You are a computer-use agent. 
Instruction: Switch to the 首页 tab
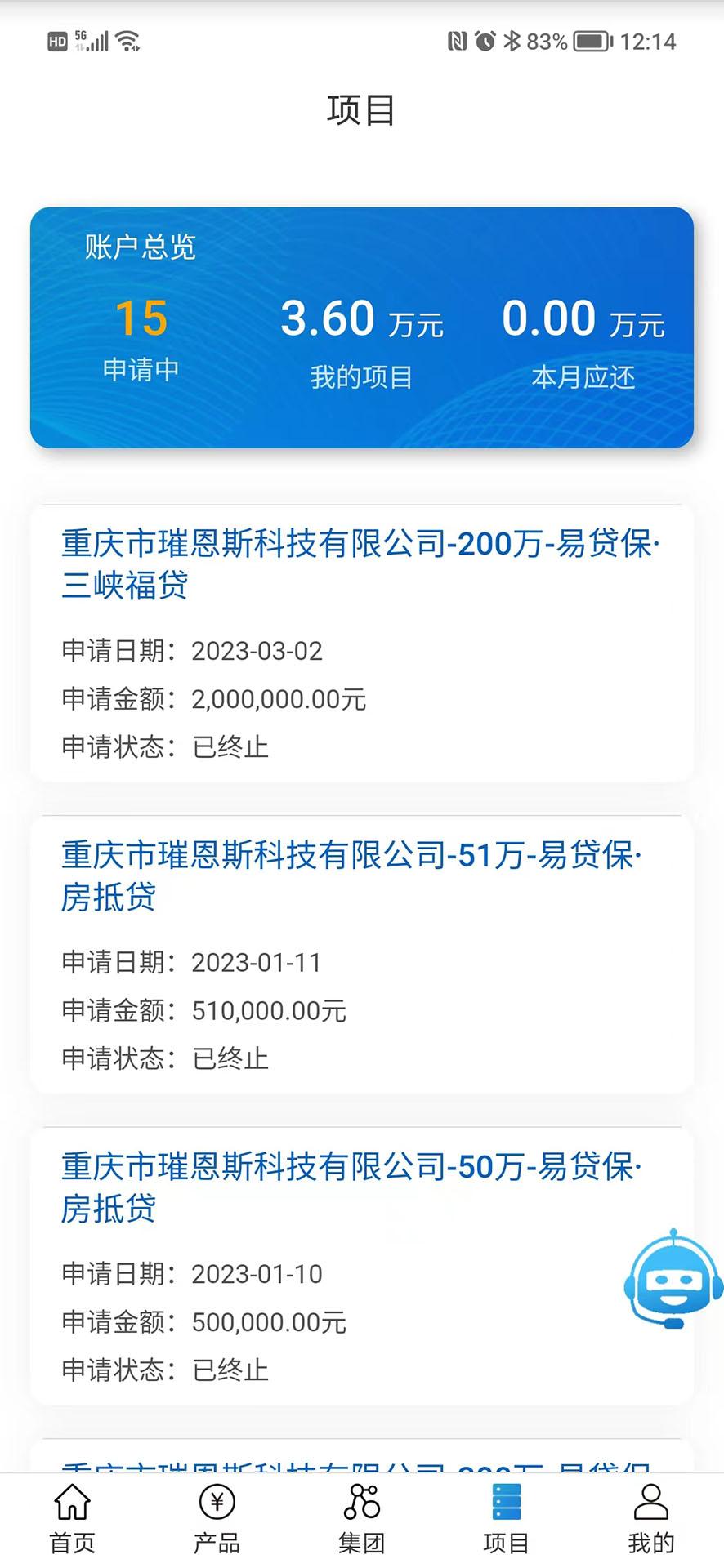tap(73, 1519)
